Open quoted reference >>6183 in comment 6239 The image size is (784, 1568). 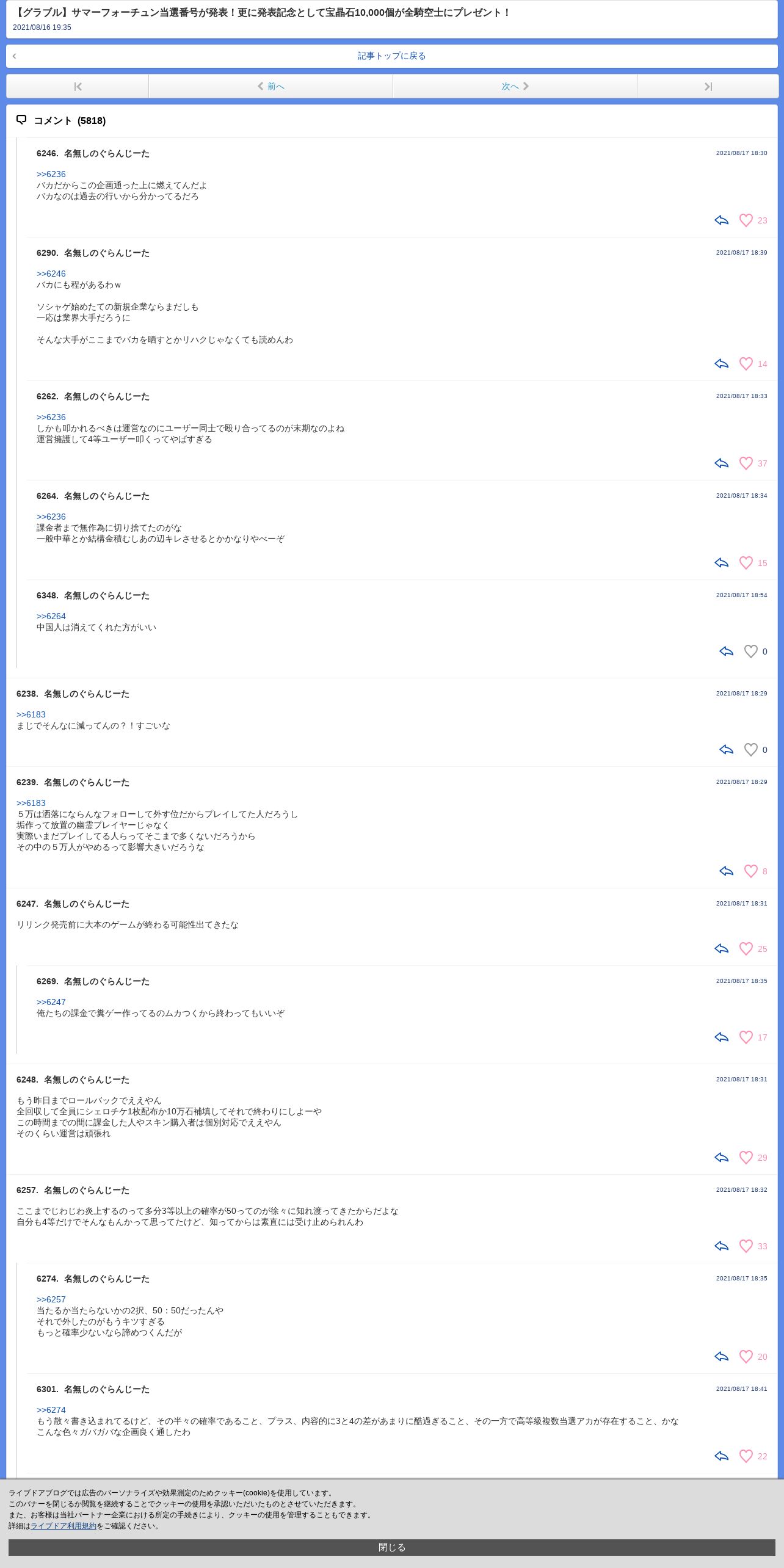[31, 803]
